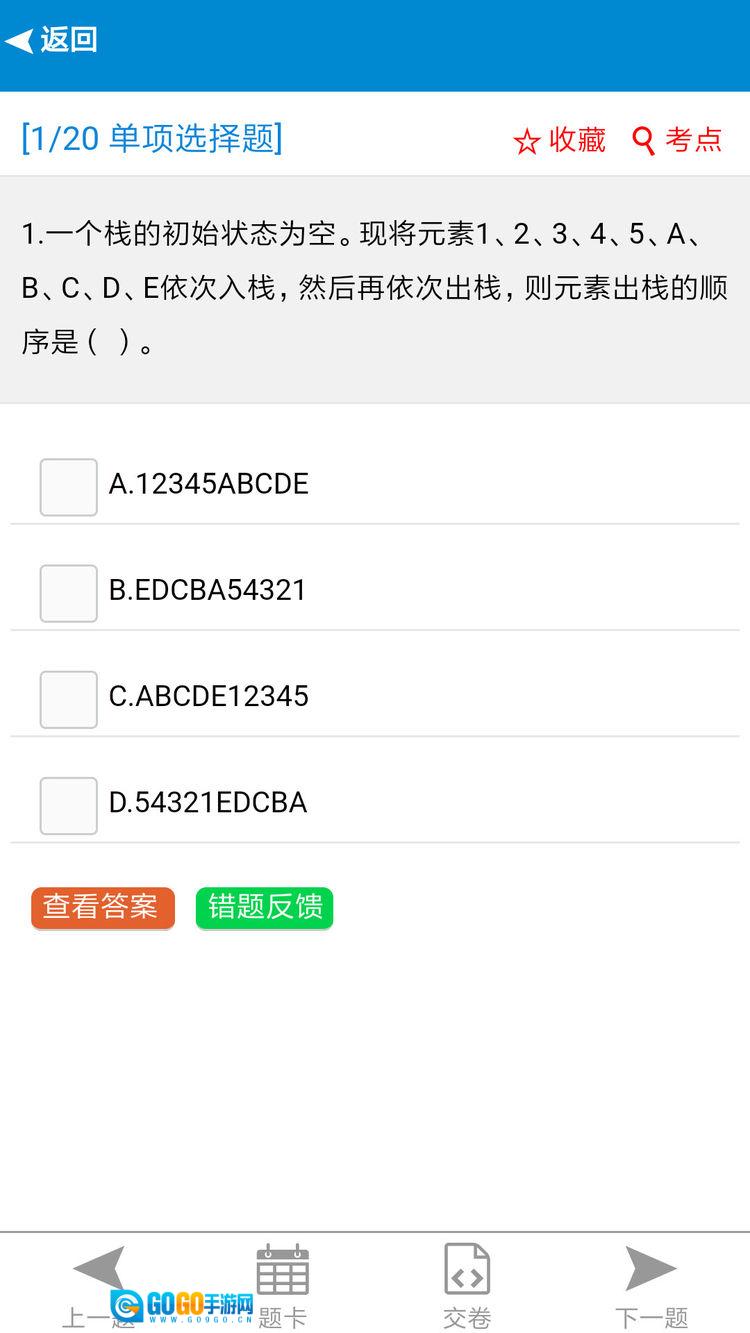Viewport: 750px width, 1333px height.
Task: Go to next question 下一题
Action: point(651,1286)
